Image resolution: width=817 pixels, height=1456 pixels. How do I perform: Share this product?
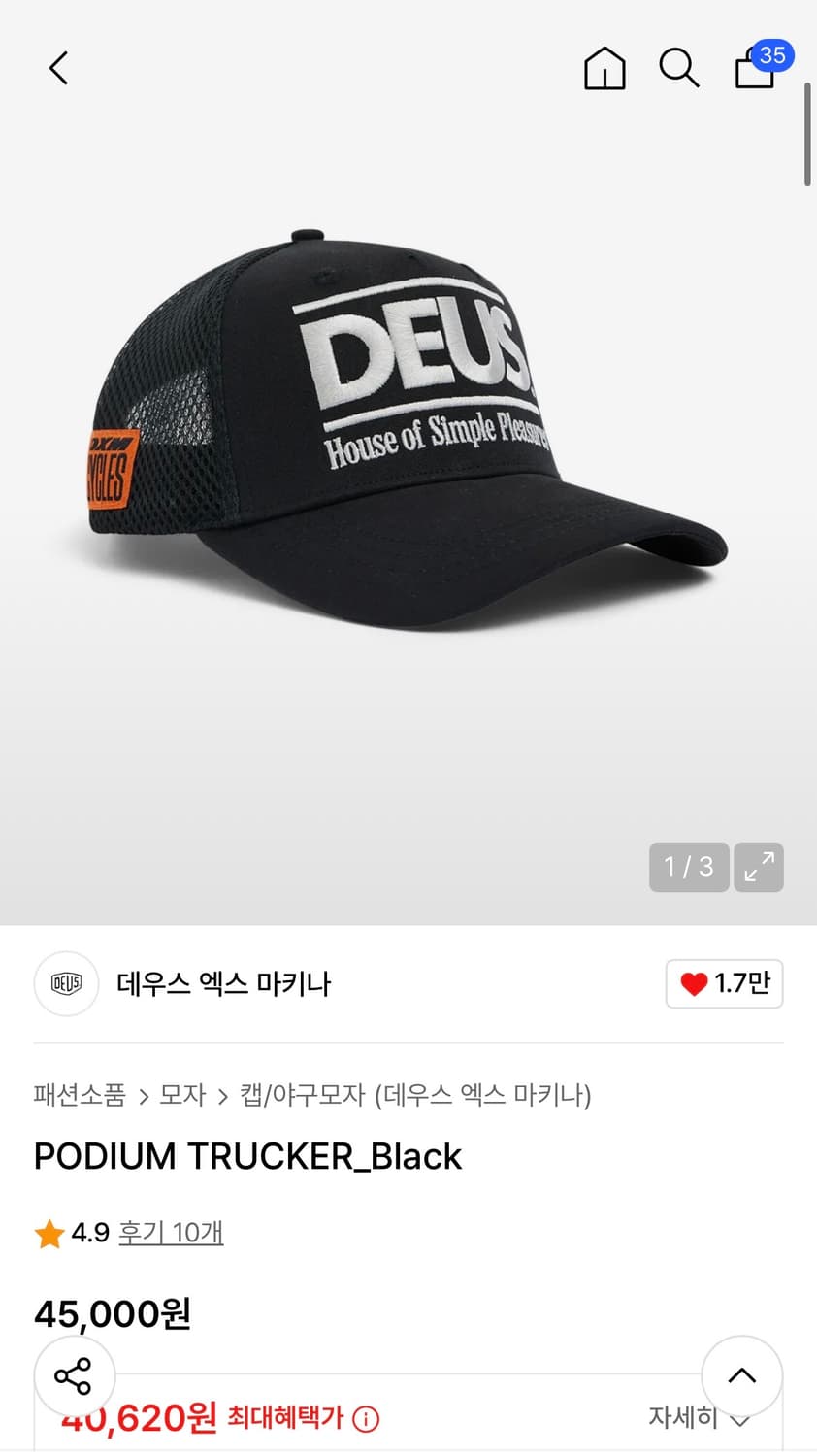point(74,1375)
